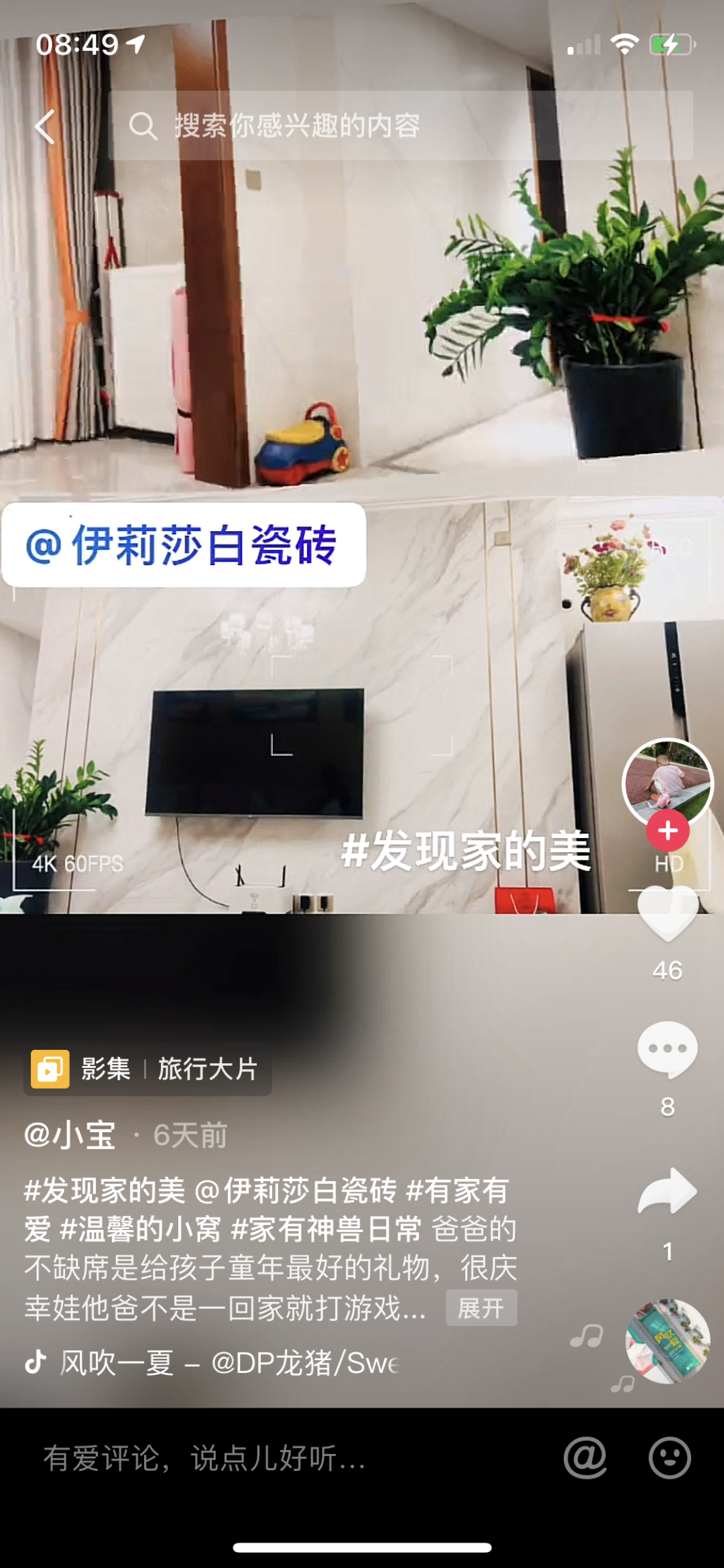Open the emoji picker icon
The width and height of the screenshot is (724, 1568).
point(669,1457)
